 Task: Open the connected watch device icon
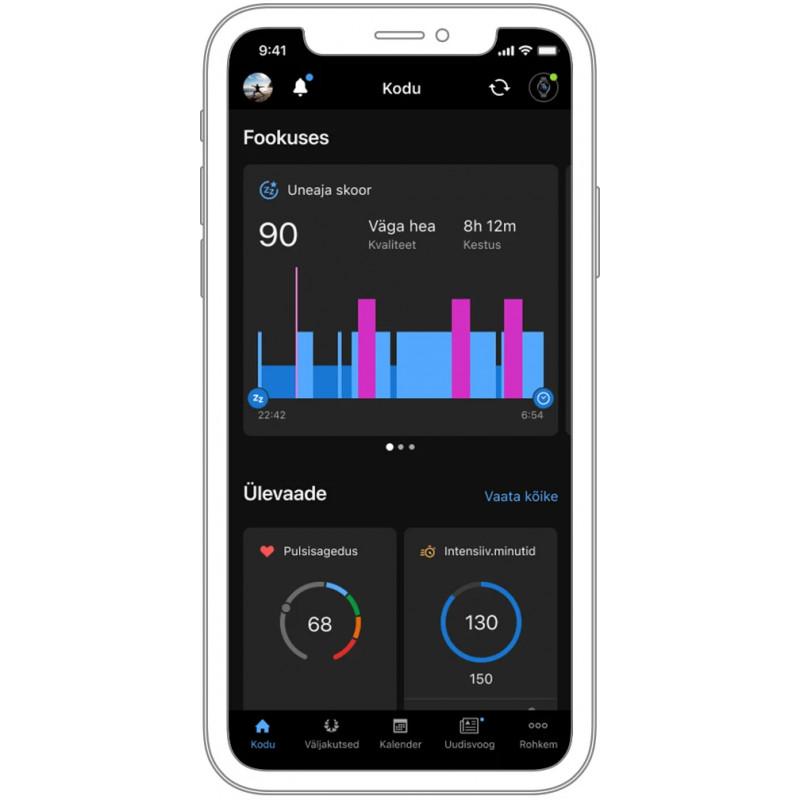(x=543, y=87)
